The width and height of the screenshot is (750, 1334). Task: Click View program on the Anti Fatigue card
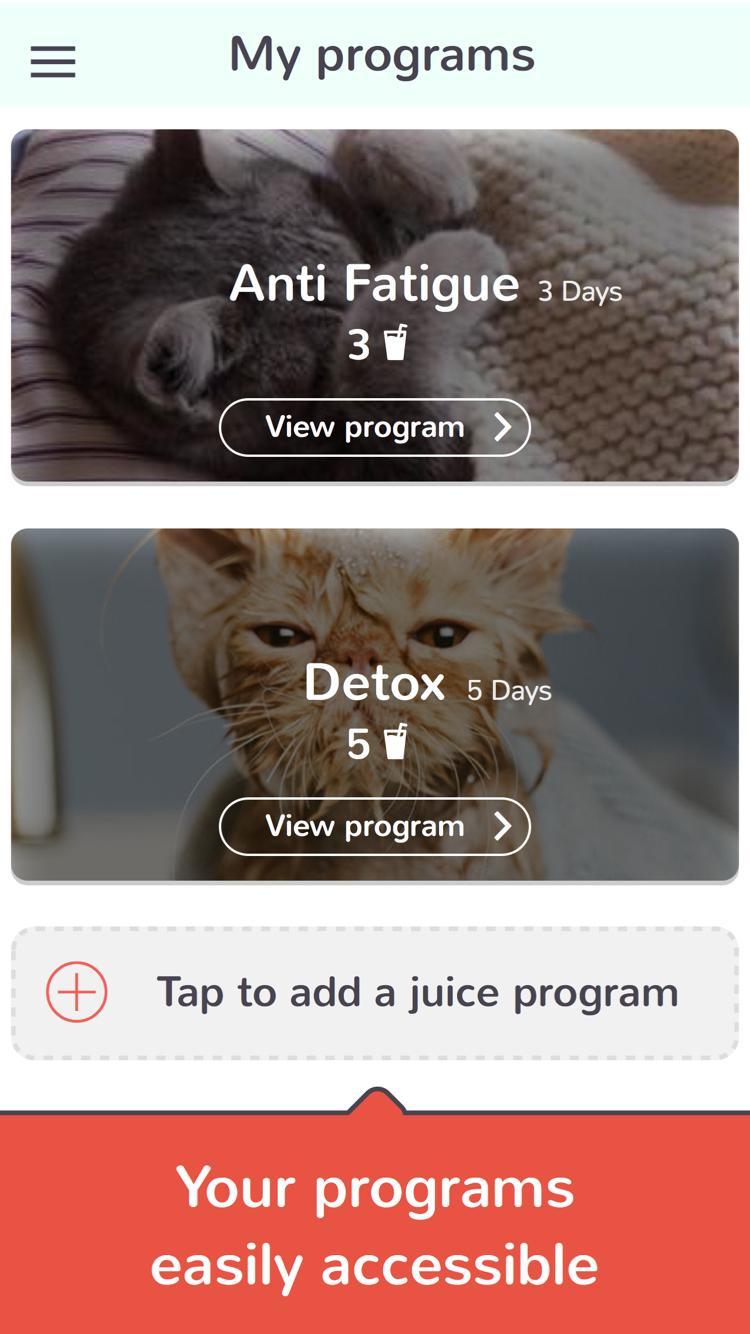375,427
